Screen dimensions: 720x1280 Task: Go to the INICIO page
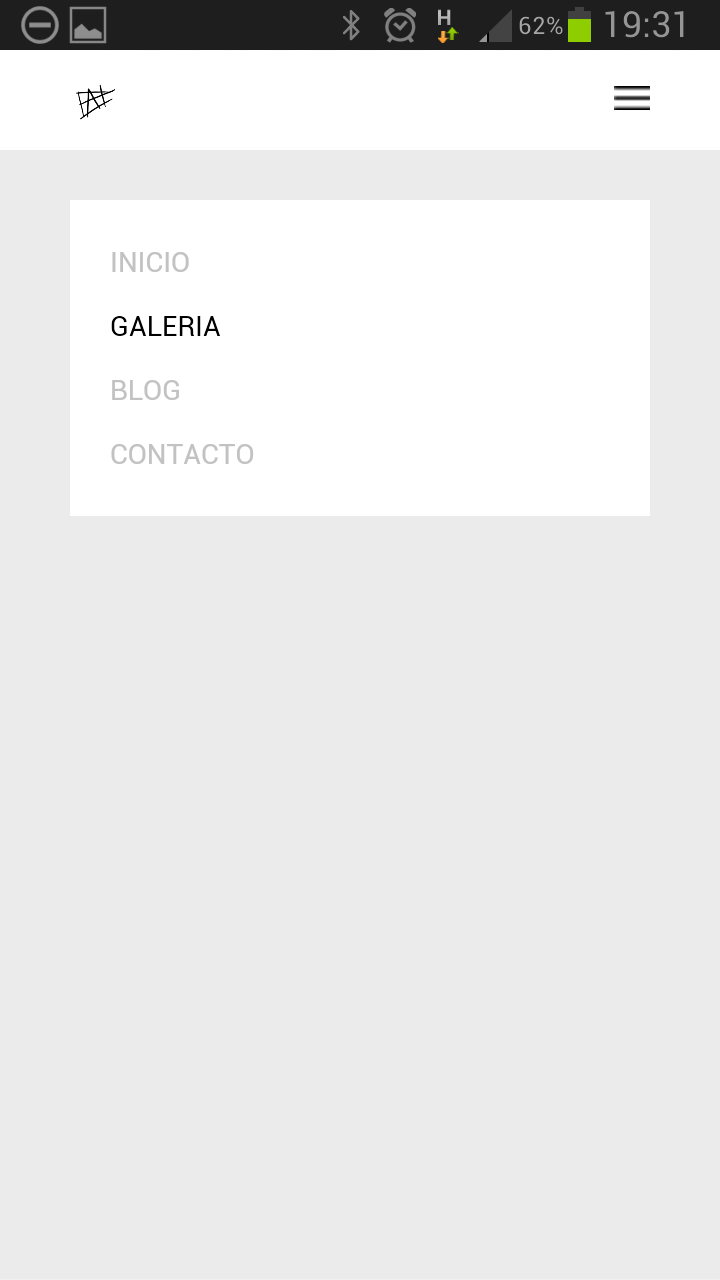pyautogui.click(x=150, y=262)
